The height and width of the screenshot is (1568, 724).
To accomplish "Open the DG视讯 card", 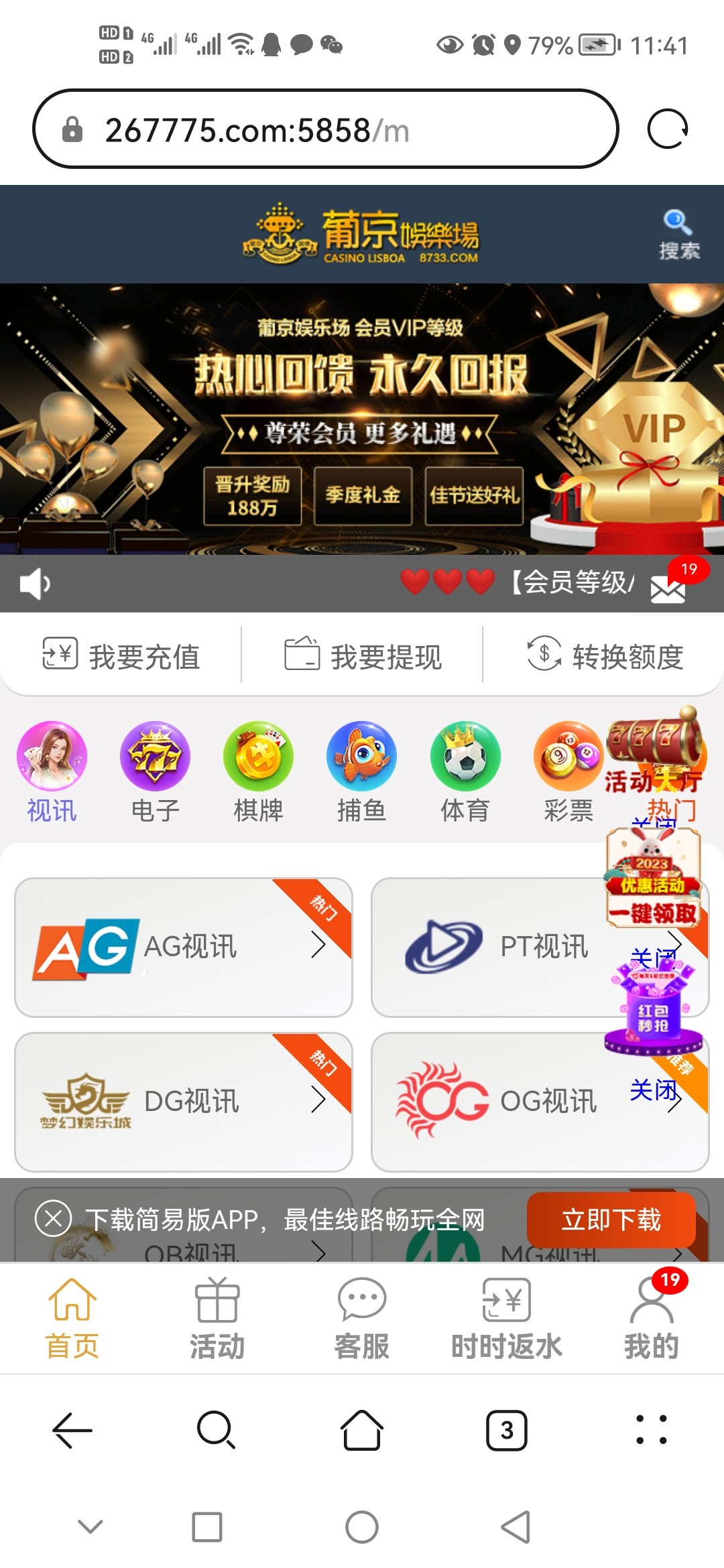I will [x=183, y=1102].
